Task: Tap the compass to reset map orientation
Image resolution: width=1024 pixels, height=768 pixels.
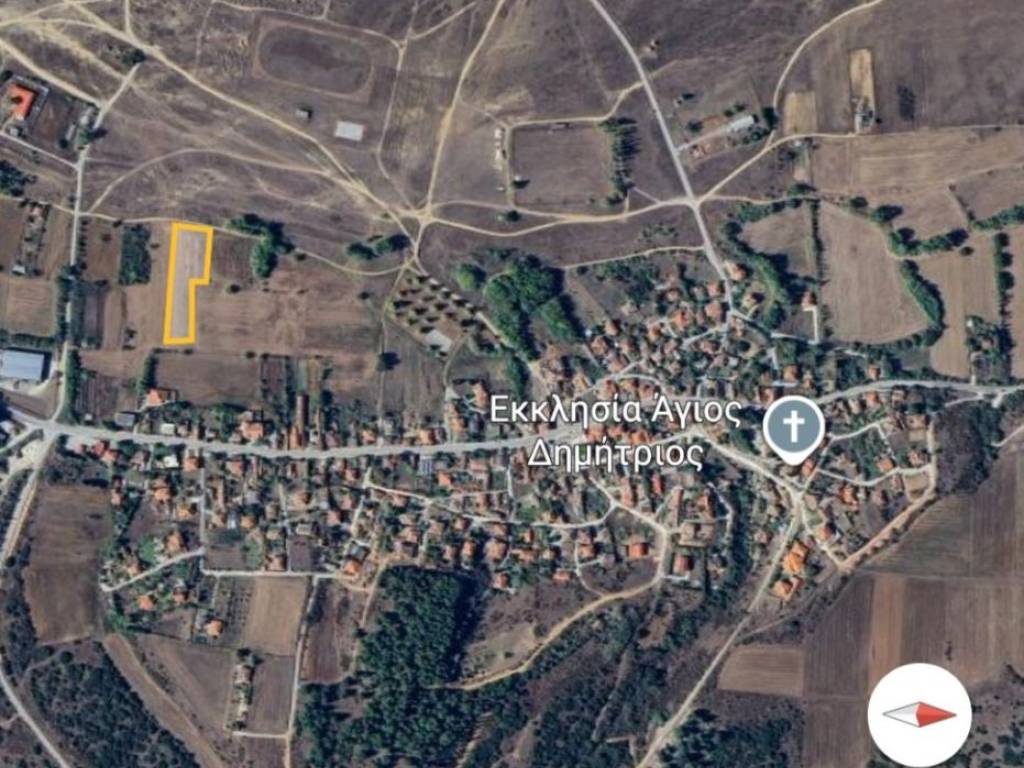Action: 919,714
